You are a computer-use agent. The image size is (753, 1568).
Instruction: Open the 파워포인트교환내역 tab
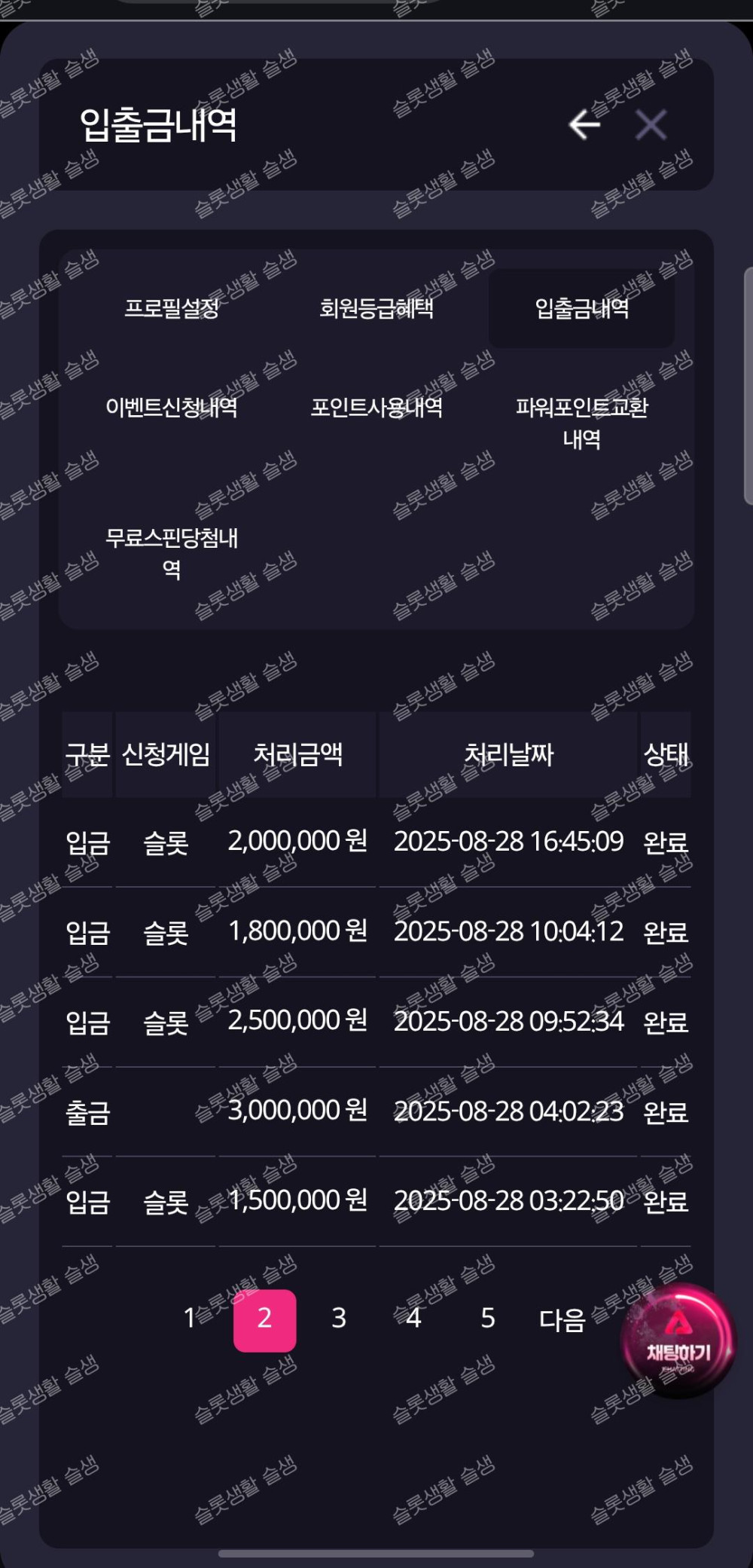coord(581,423)
